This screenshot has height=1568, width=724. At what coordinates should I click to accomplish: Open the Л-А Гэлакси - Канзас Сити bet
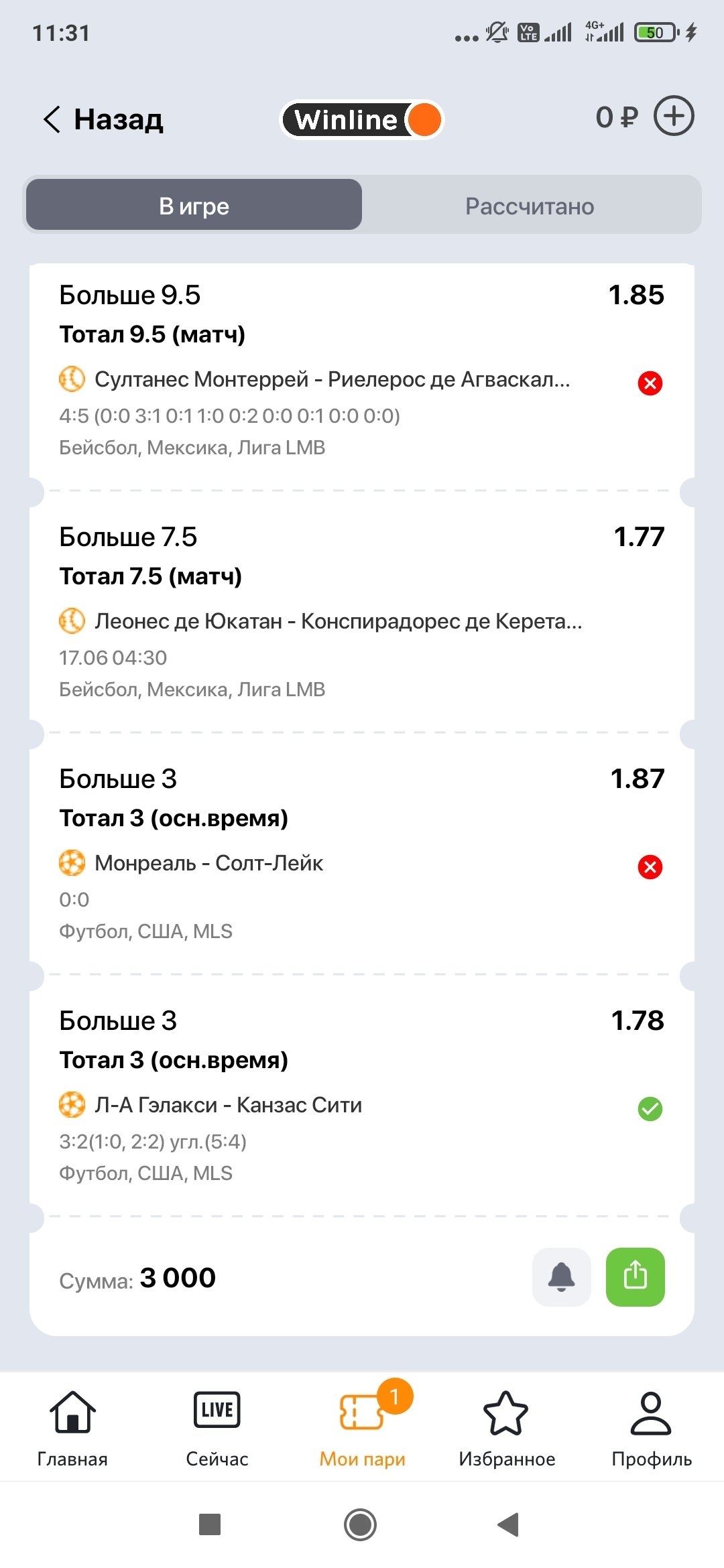tap(228, 1105)
